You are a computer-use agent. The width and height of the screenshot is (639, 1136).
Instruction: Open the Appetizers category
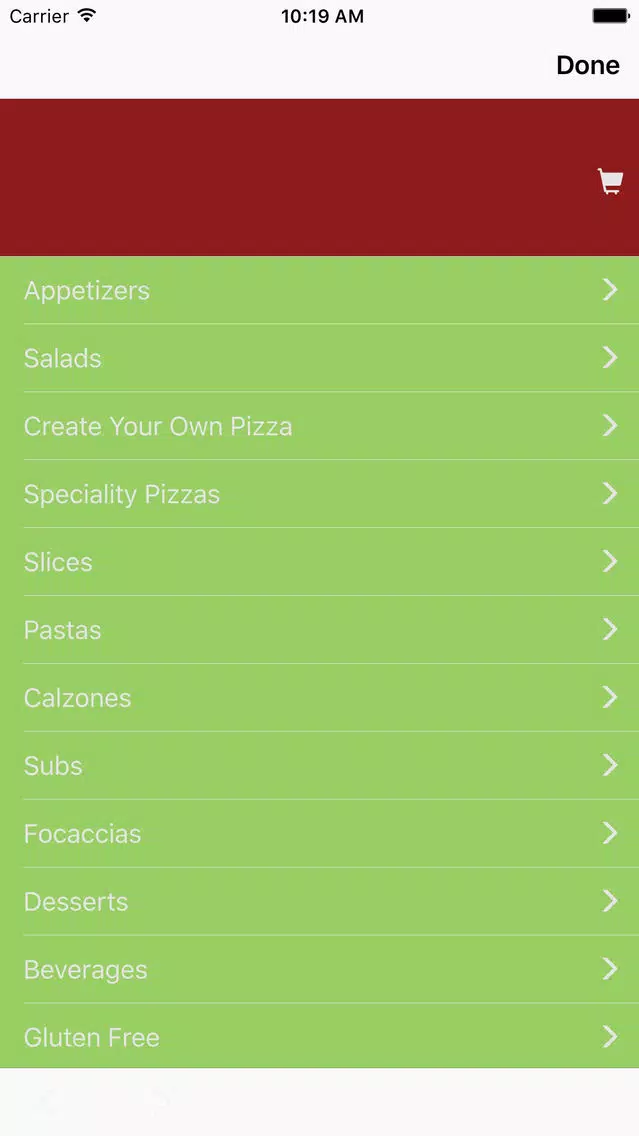pyautogui.click(x=320, y=290)
